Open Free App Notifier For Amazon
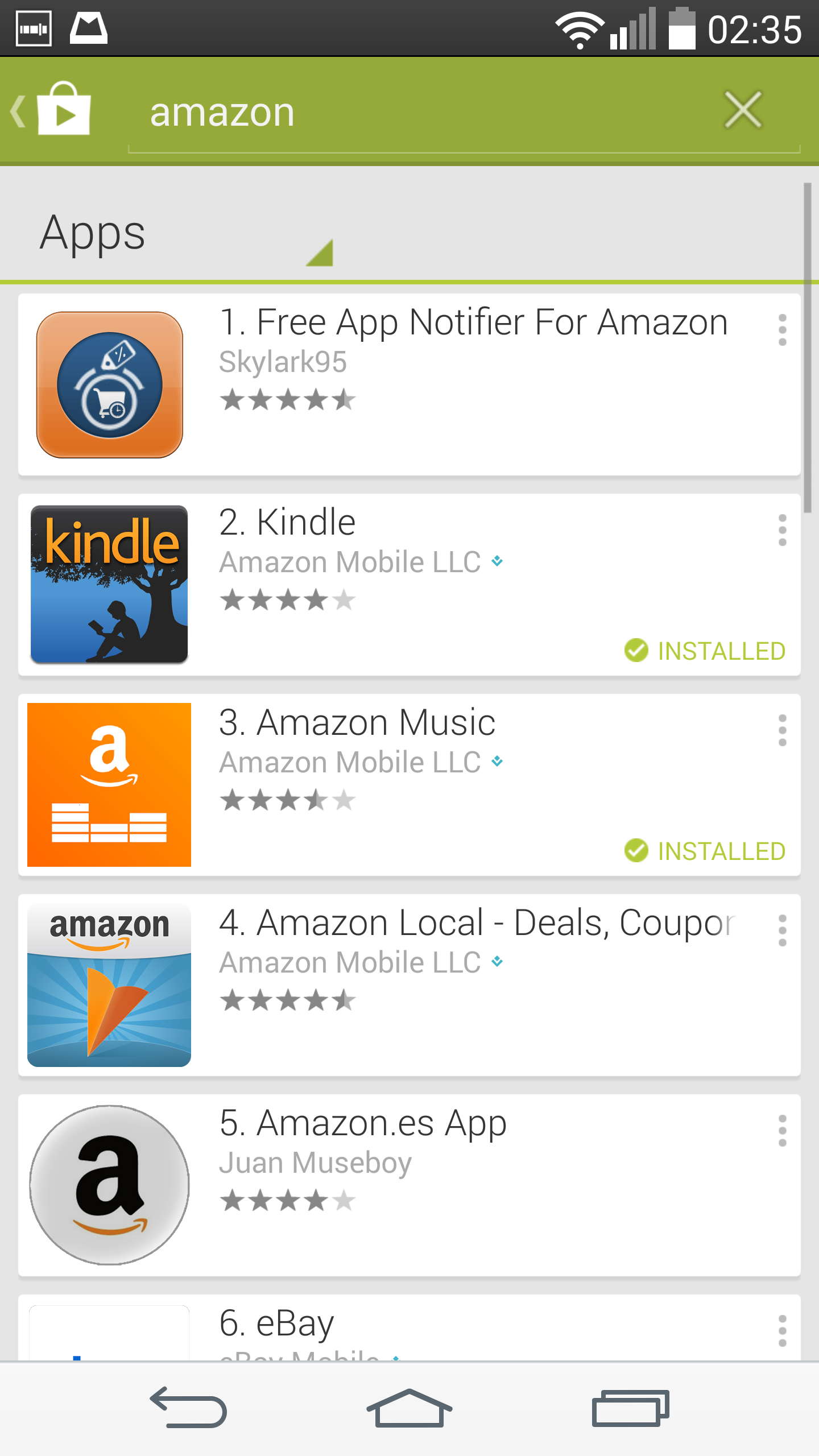The height and width of the screenshot is (1456, 819). [409, 384]
